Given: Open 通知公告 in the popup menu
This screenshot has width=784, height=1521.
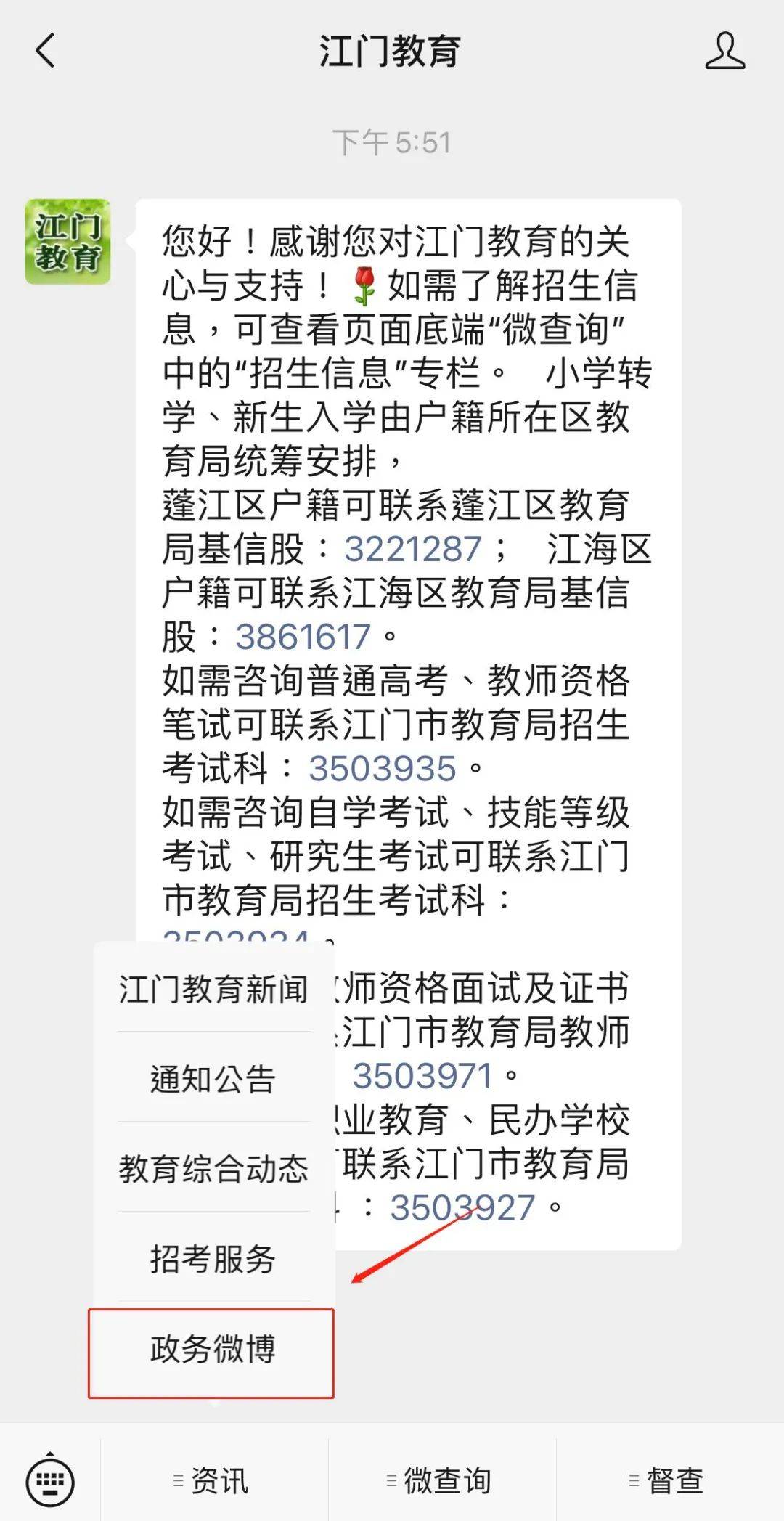Looking at the screenshot, I should 214,1077.
